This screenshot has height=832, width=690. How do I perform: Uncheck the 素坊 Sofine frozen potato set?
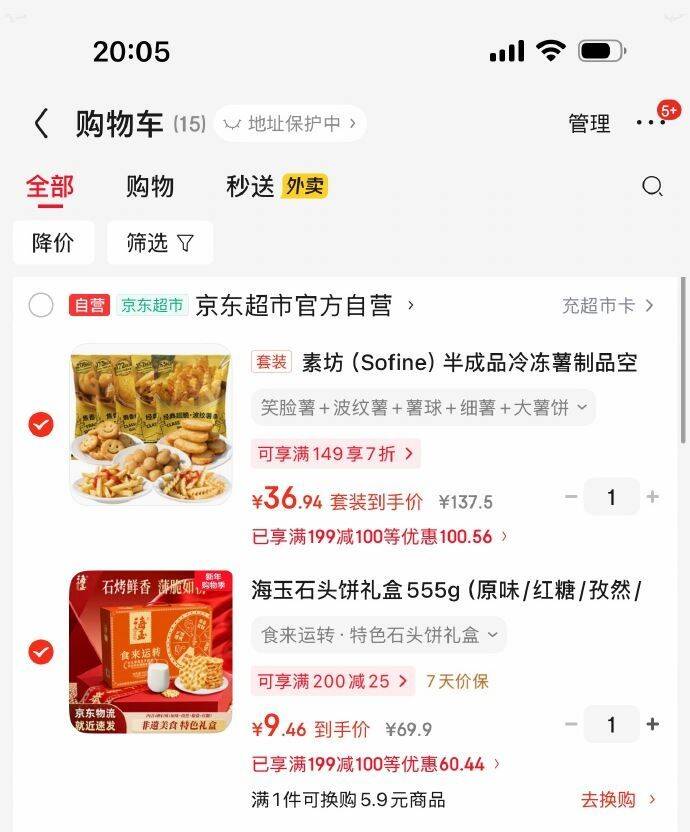(x=41, y=425)
